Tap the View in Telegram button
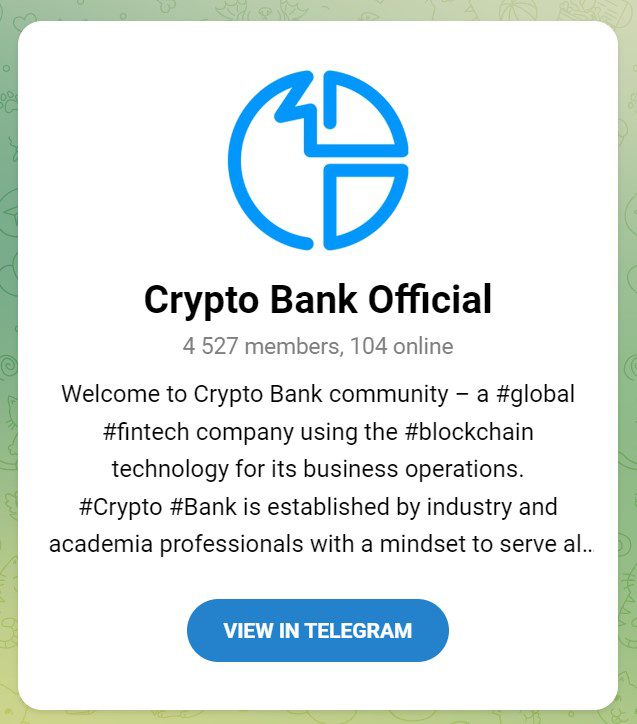 coord(317,630)
